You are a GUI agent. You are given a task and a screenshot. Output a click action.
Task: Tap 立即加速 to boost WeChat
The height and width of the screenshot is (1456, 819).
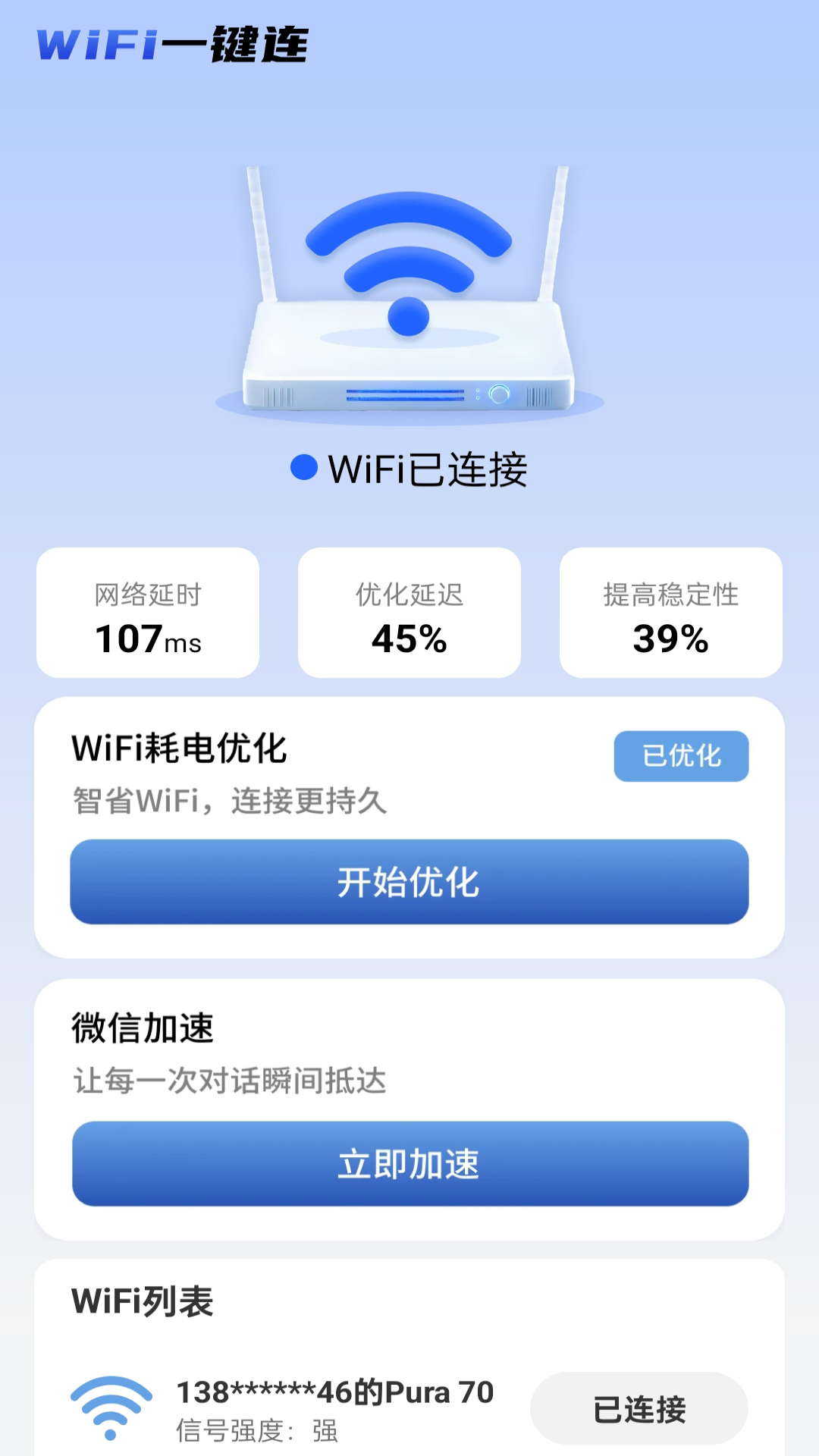coord(409,1164)
